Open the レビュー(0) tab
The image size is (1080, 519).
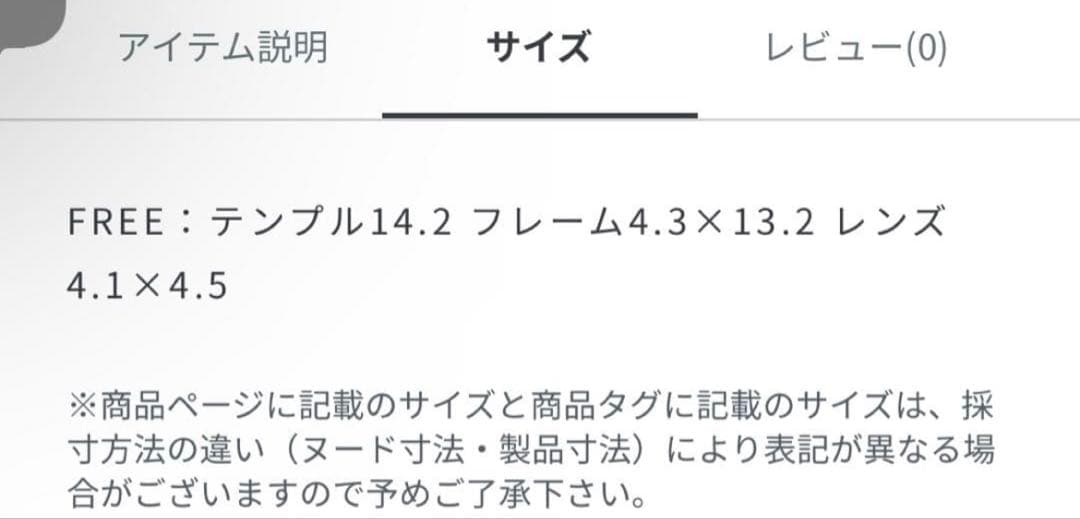click(855, 48)
